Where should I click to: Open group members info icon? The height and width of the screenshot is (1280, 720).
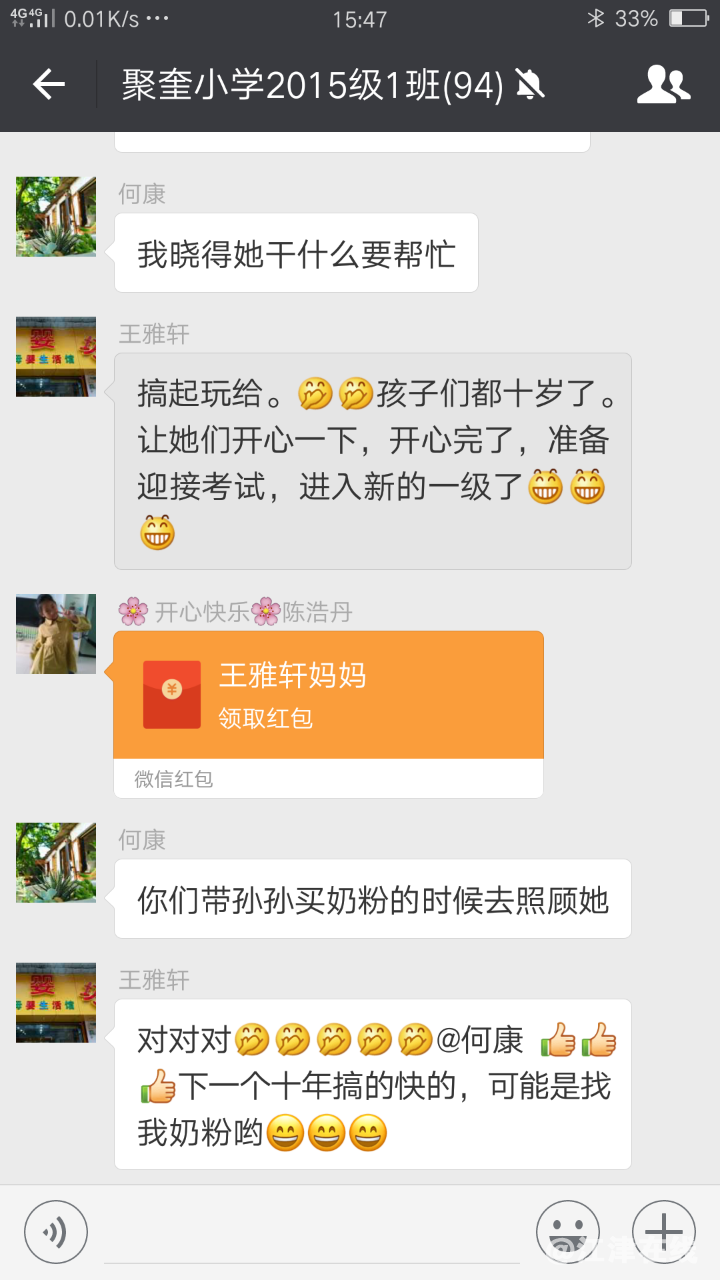(663, 85)
